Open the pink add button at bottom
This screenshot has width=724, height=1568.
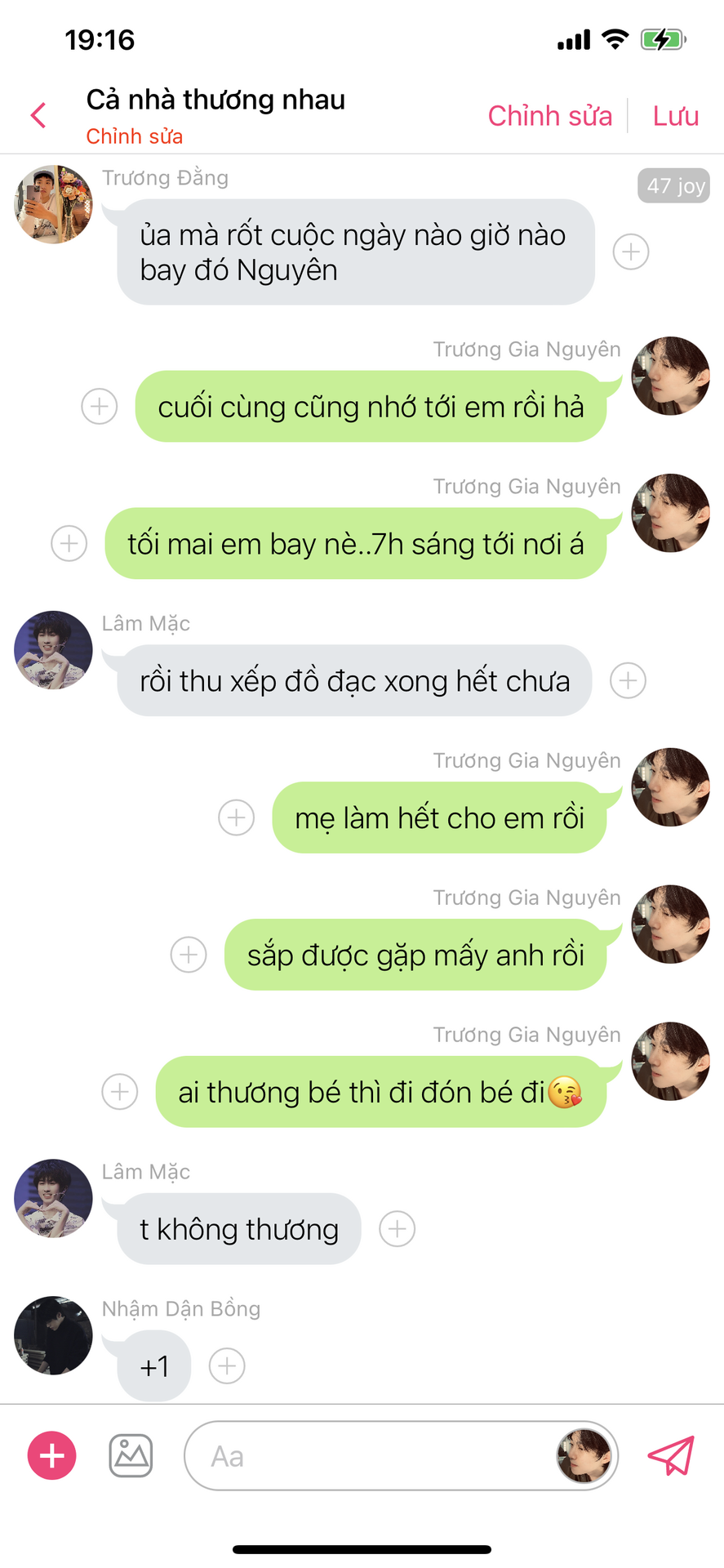click(x=52, y=1455)
